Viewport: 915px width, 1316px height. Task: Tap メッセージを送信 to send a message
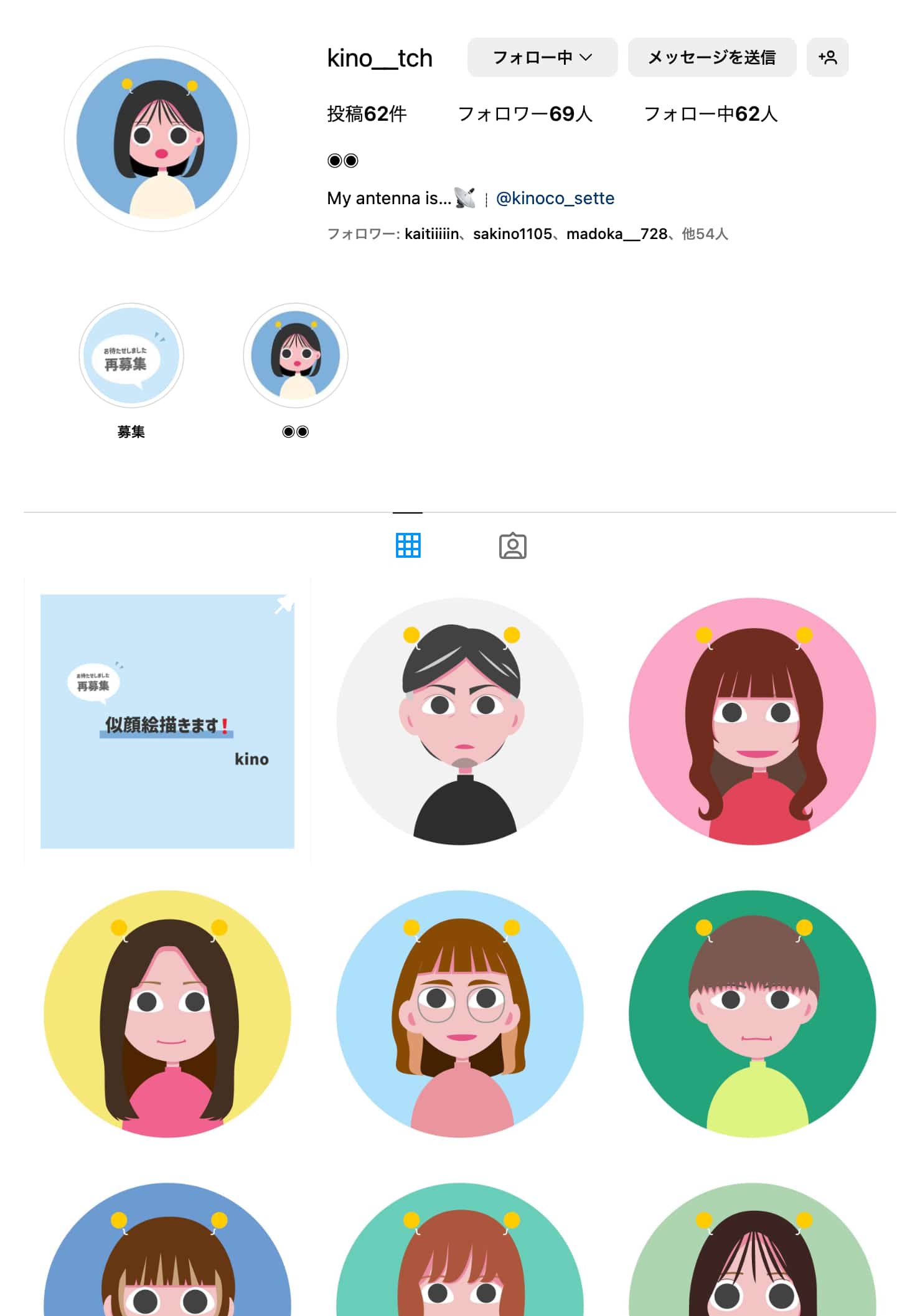711,57
